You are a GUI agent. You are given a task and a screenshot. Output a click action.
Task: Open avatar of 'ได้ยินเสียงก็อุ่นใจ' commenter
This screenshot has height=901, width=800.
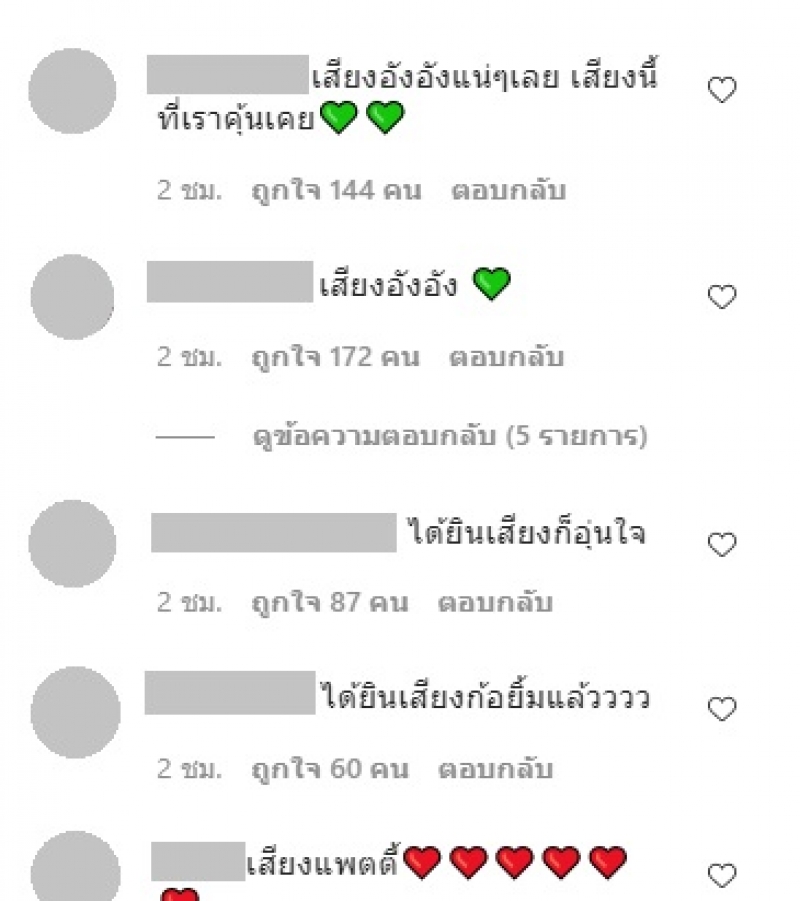tap(72, 544)
